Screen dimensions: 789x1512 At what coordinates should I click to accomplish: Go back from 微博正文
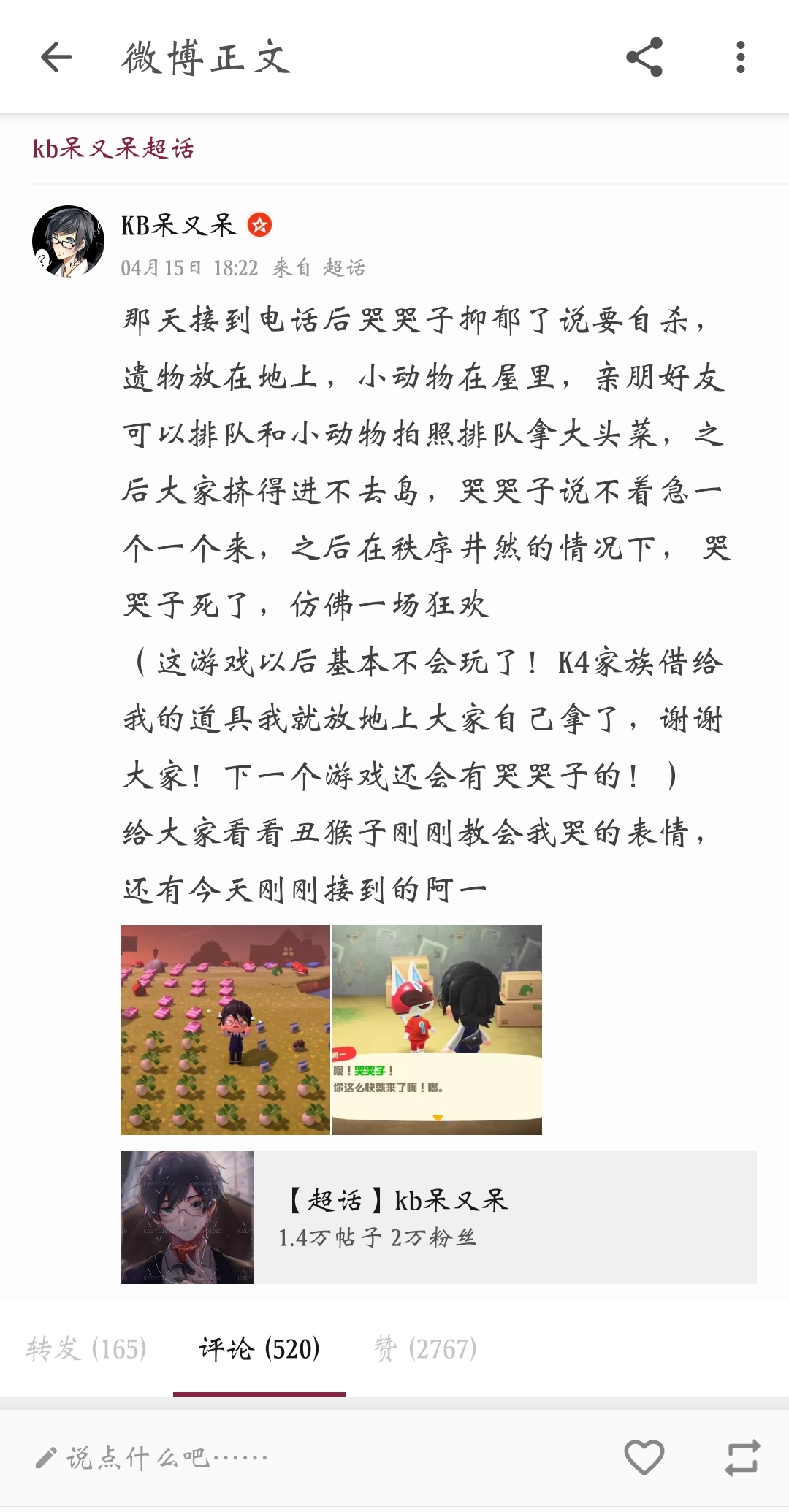pyautogui.click(x=56, y=57)
